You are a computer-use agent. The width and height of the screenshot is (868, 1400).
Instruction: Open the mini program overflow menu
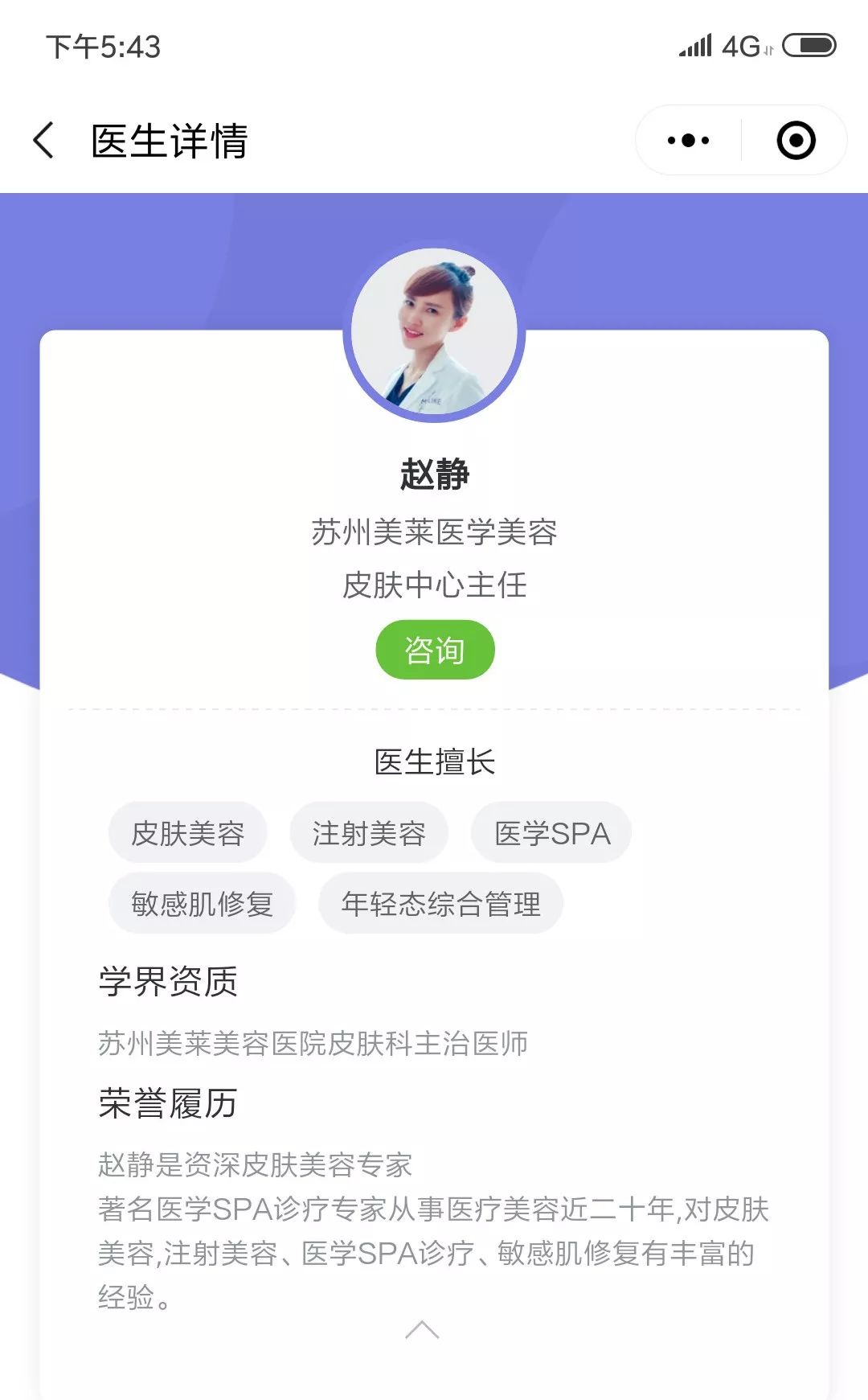pyautogui.click(x=688, y=141)
